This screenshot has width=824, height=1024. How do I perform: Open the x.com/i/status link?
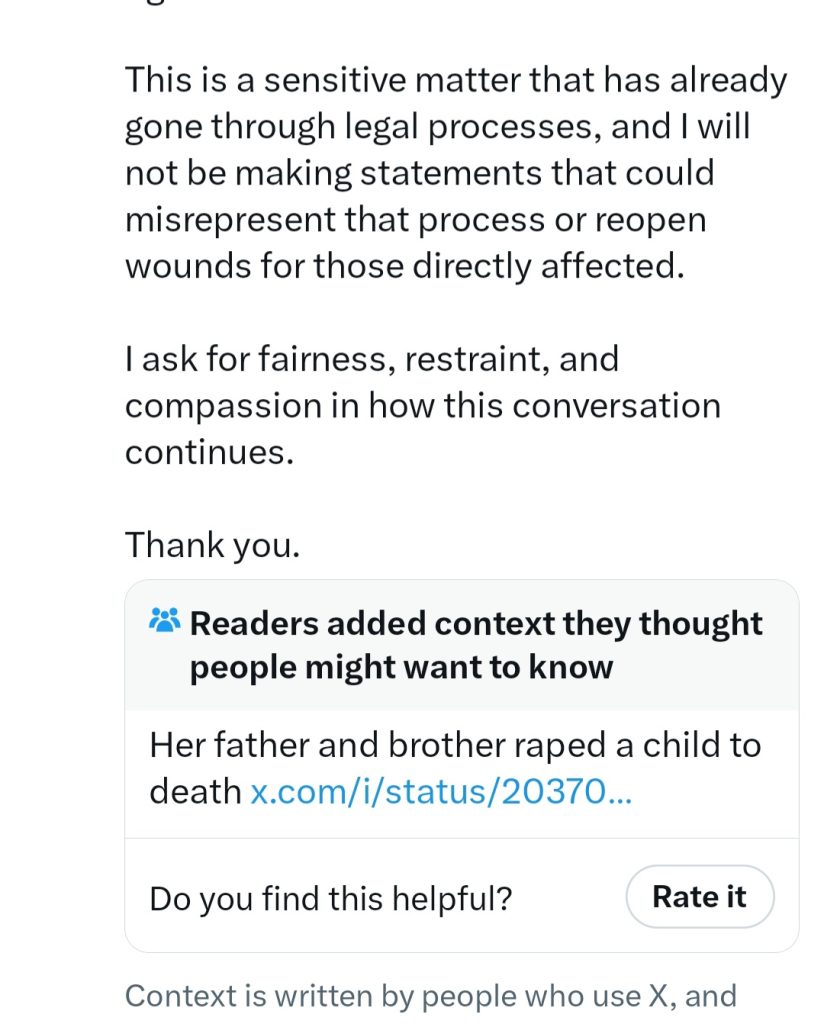click(440, 792)
